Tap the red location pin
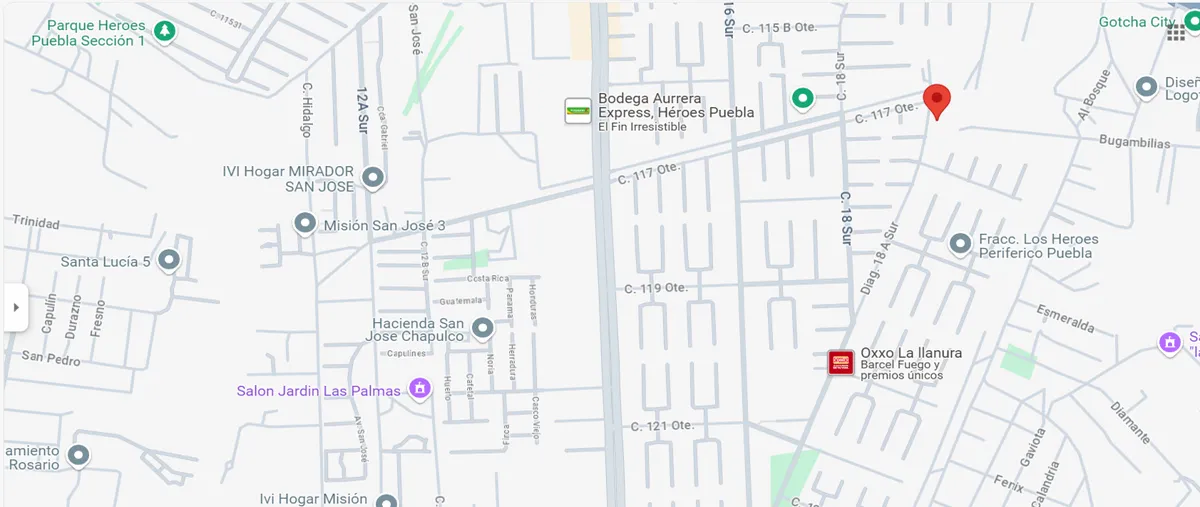Image resolution: width=1200 pixels, height=507 pixels. pyautogui.click(x=936, y=100)
